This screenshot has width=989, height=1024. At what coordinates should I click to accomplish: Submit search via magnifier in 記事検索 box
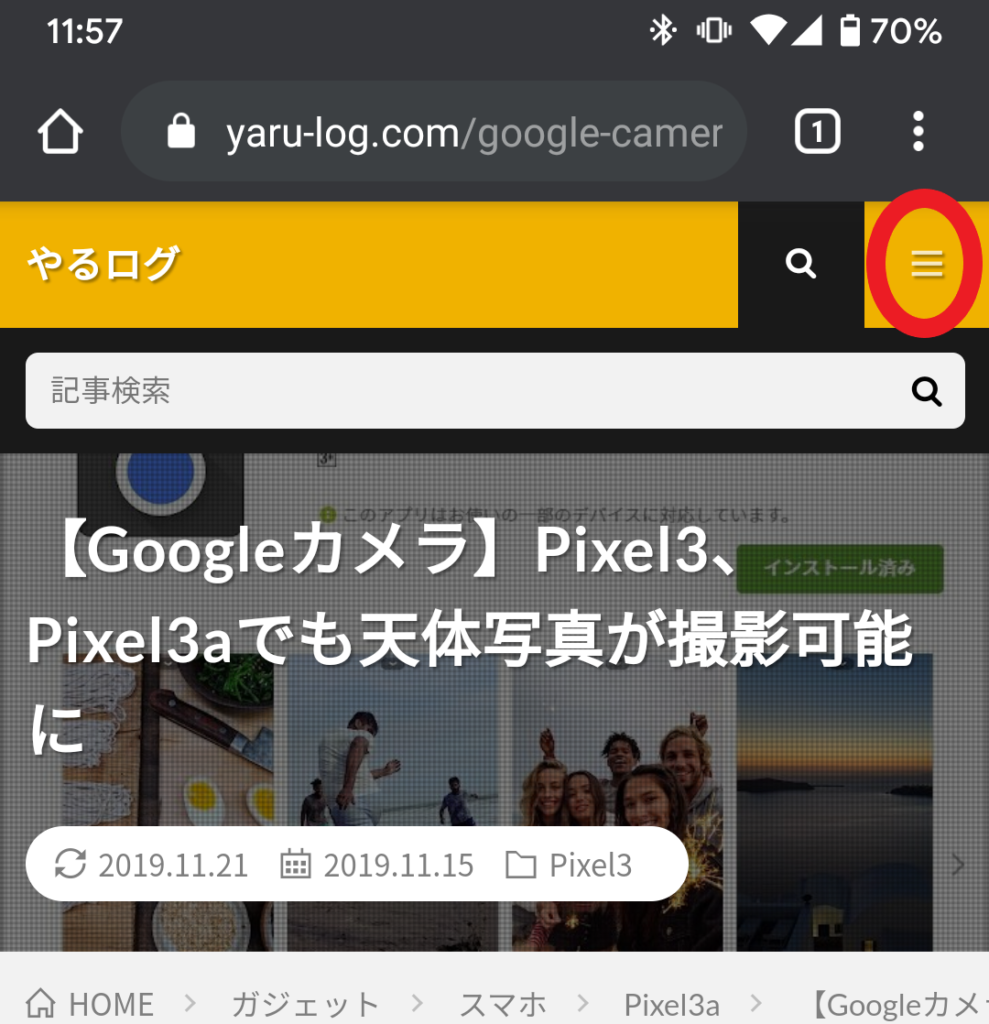[927, 391]
